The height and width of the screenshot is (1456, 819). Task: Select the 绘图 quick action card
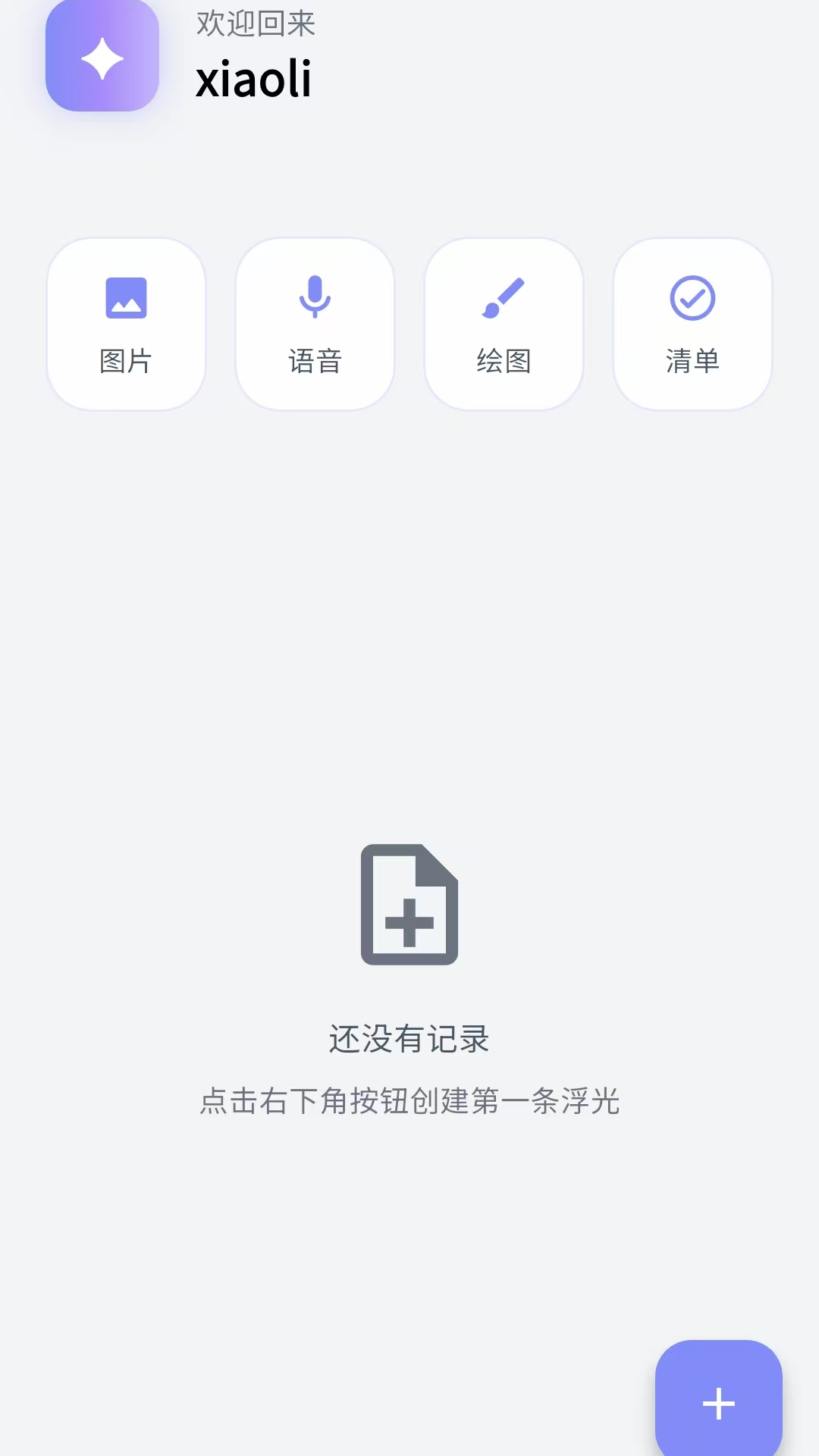[504, 324]
